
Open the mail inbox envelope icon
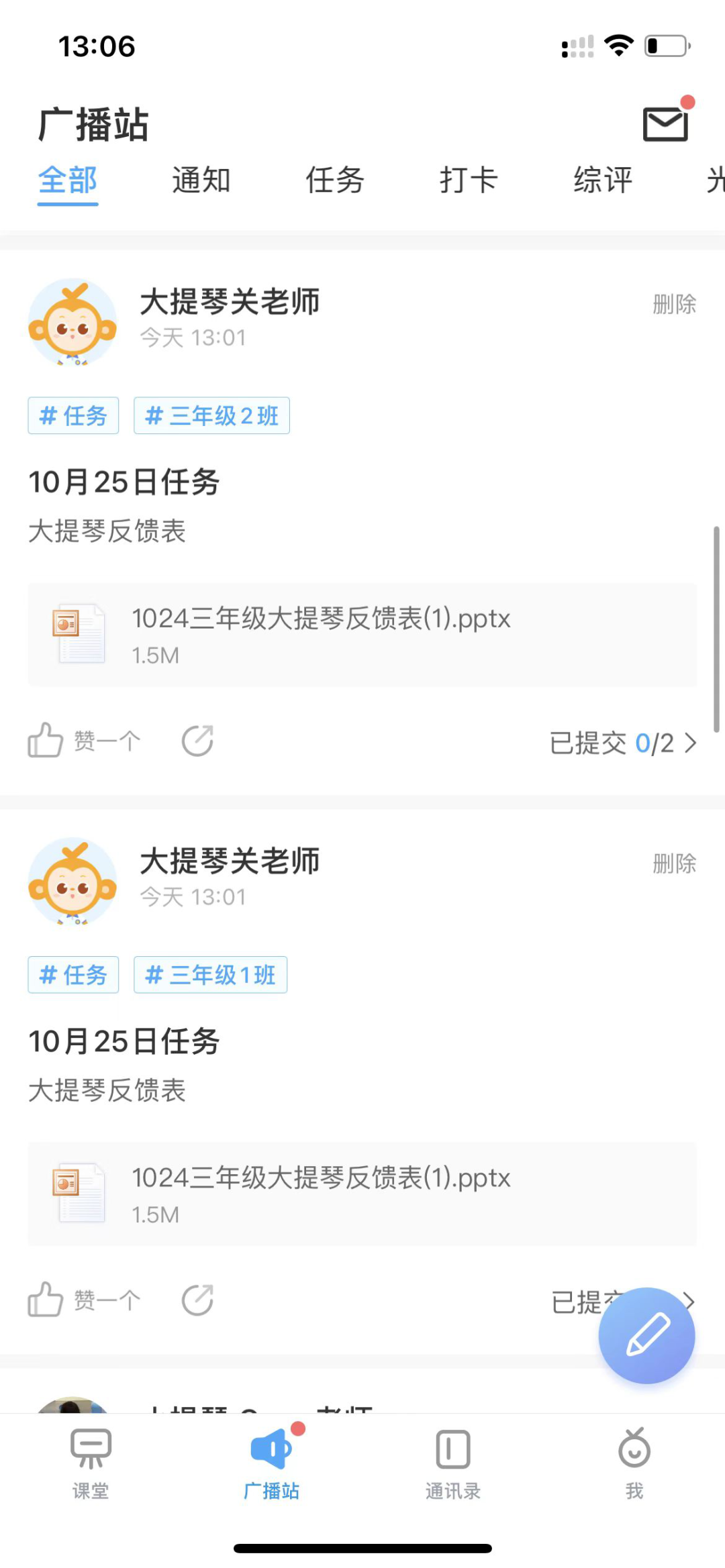coord(665,123)
